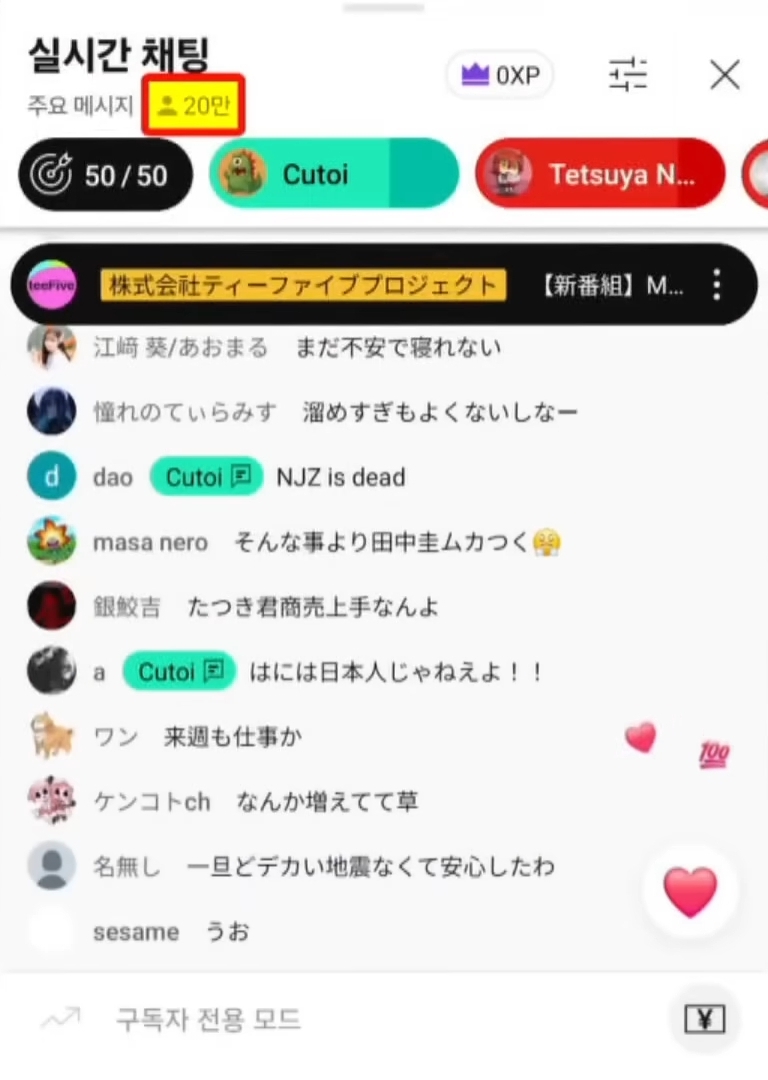Screen dimensions: 768x1080
Task: Send a heart reaction
Action: point(690,891)
